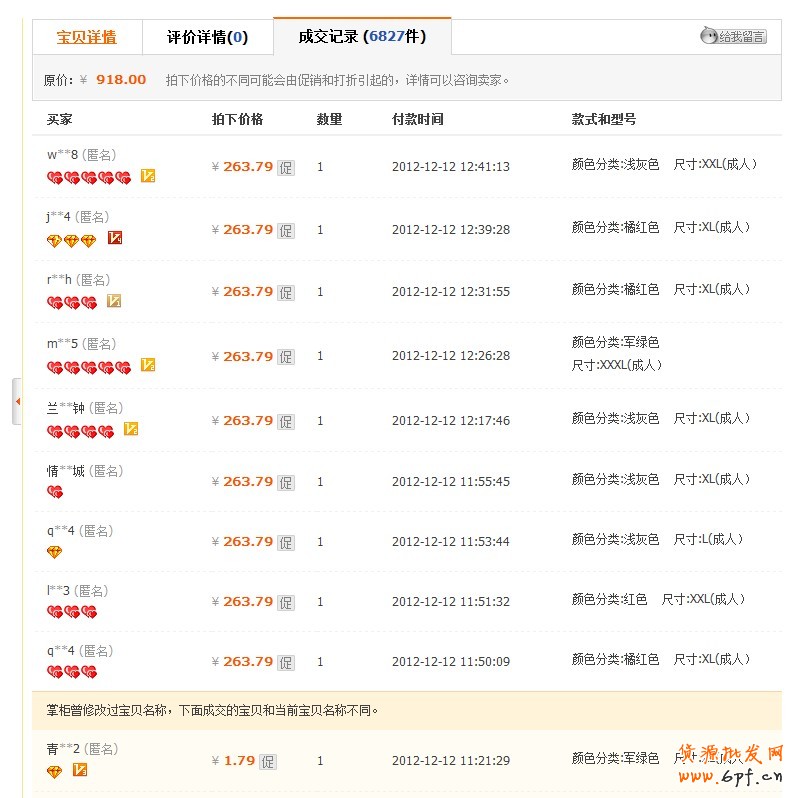Viewport: 793px width, 798px height.
Task: Tap the 给我留言 button
Action: coord(734,37)
